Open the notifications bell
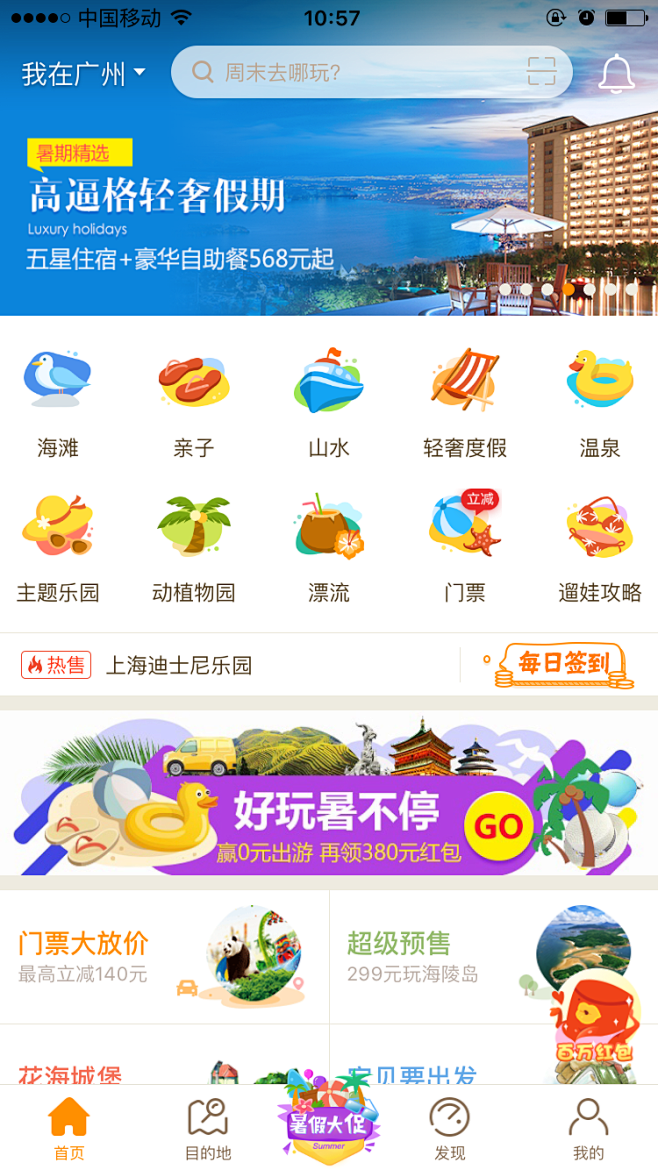 616,74
